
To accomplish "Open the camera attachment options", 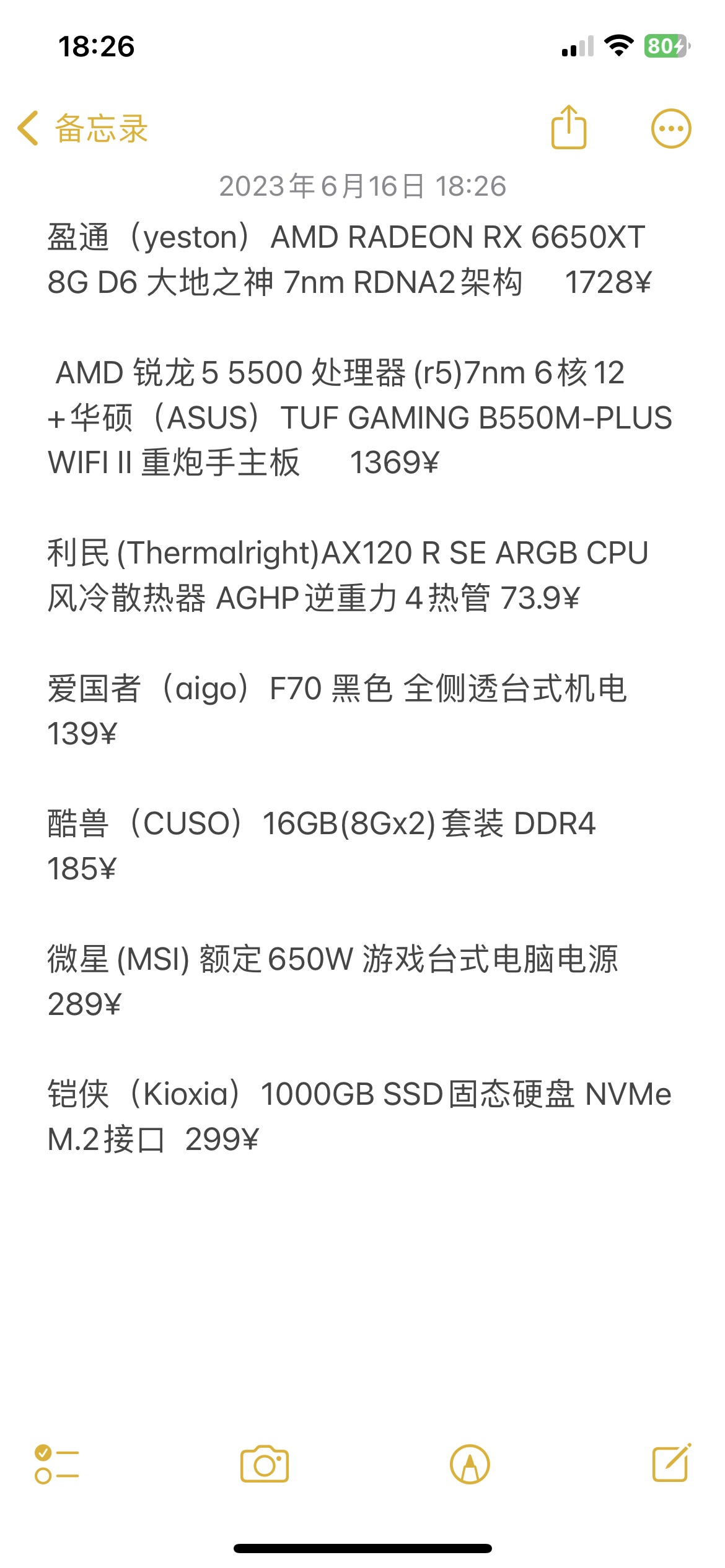I will tap(265, 1464).
